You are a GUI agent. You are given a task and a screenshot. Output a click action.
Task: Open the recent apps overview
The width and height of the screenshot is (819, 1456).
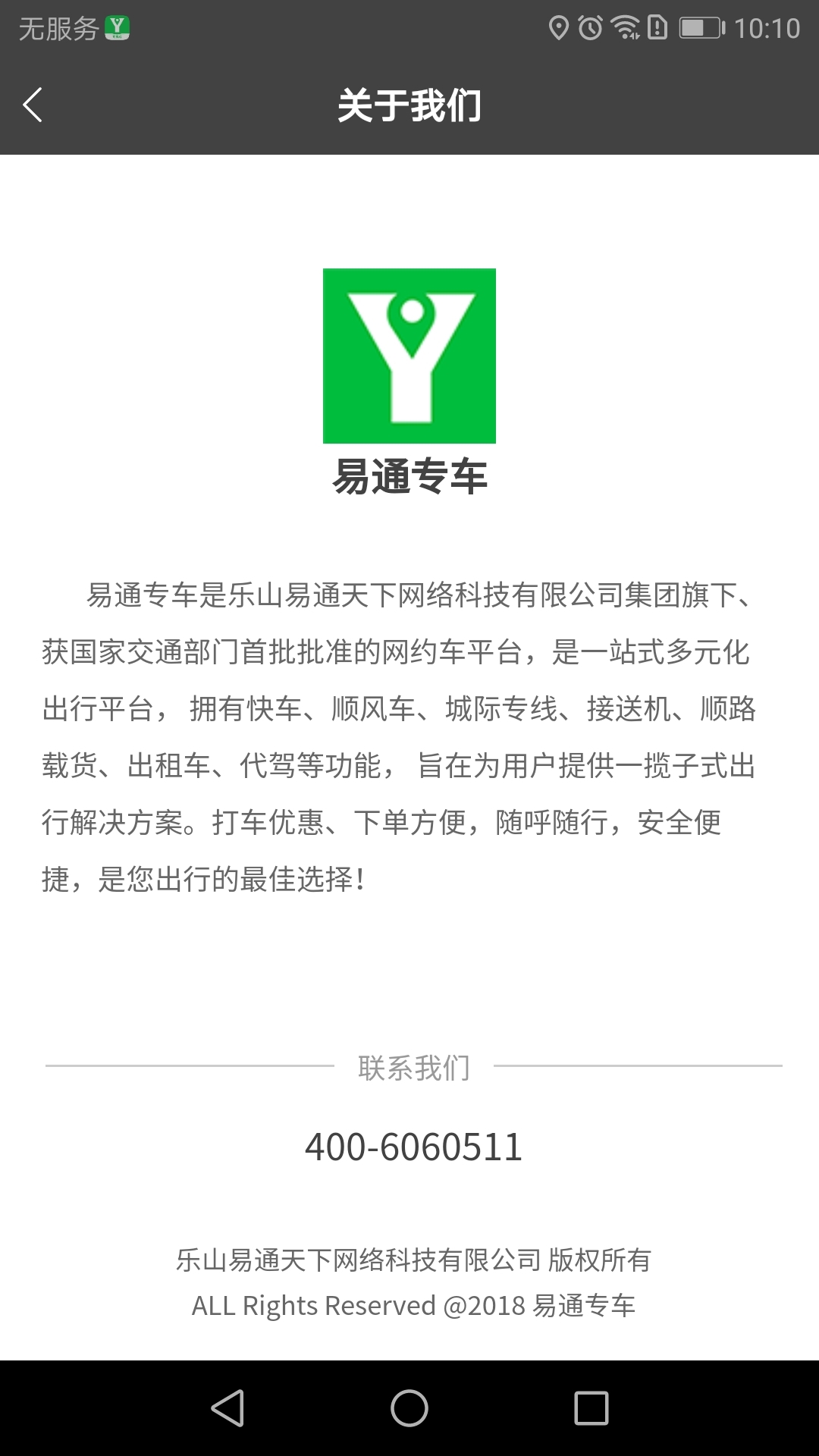tap(591, 1408)
